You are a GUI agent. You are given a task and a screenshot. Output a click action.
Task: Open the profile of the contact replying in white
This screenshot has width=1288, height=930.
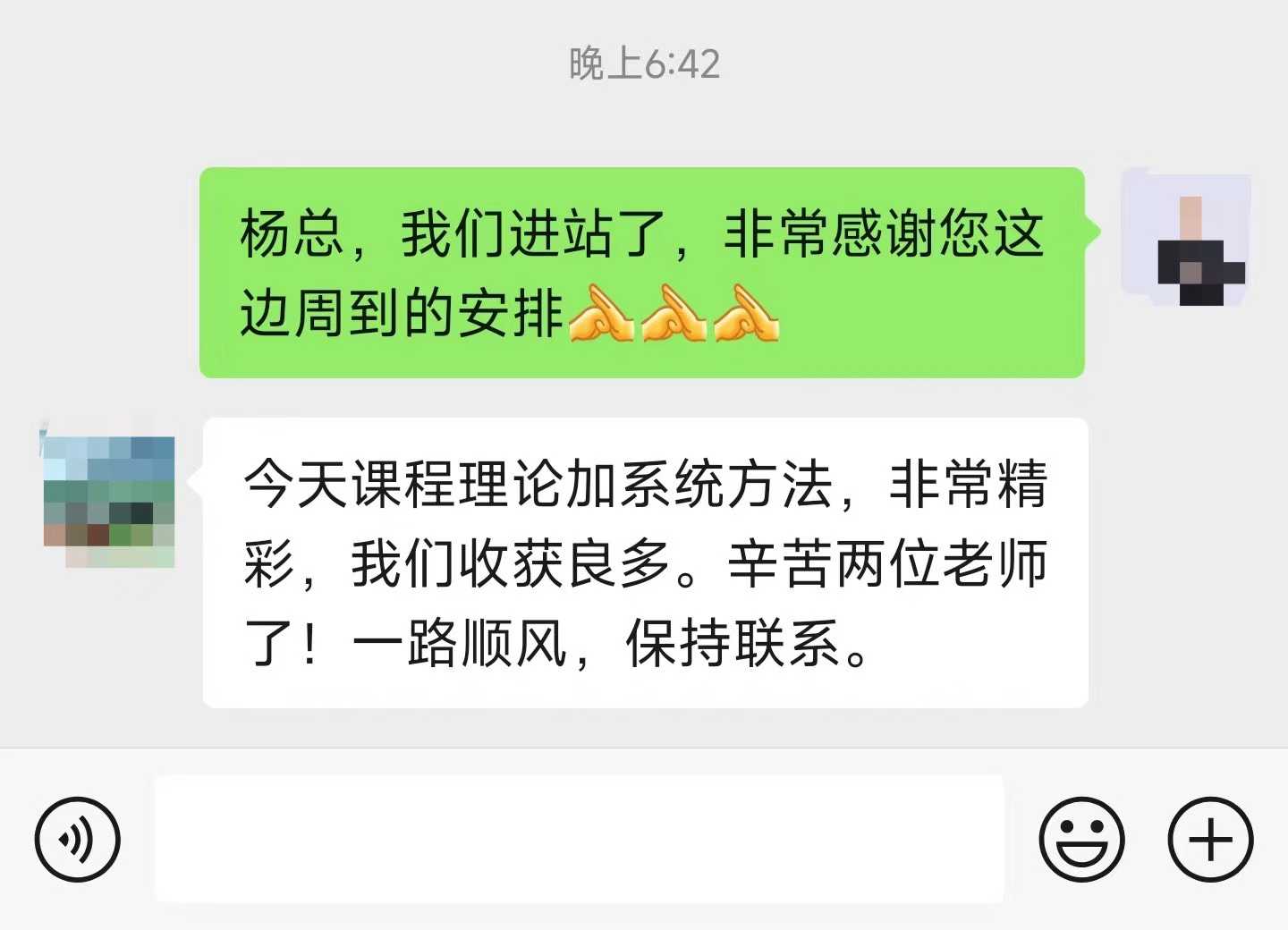point(109,500)
